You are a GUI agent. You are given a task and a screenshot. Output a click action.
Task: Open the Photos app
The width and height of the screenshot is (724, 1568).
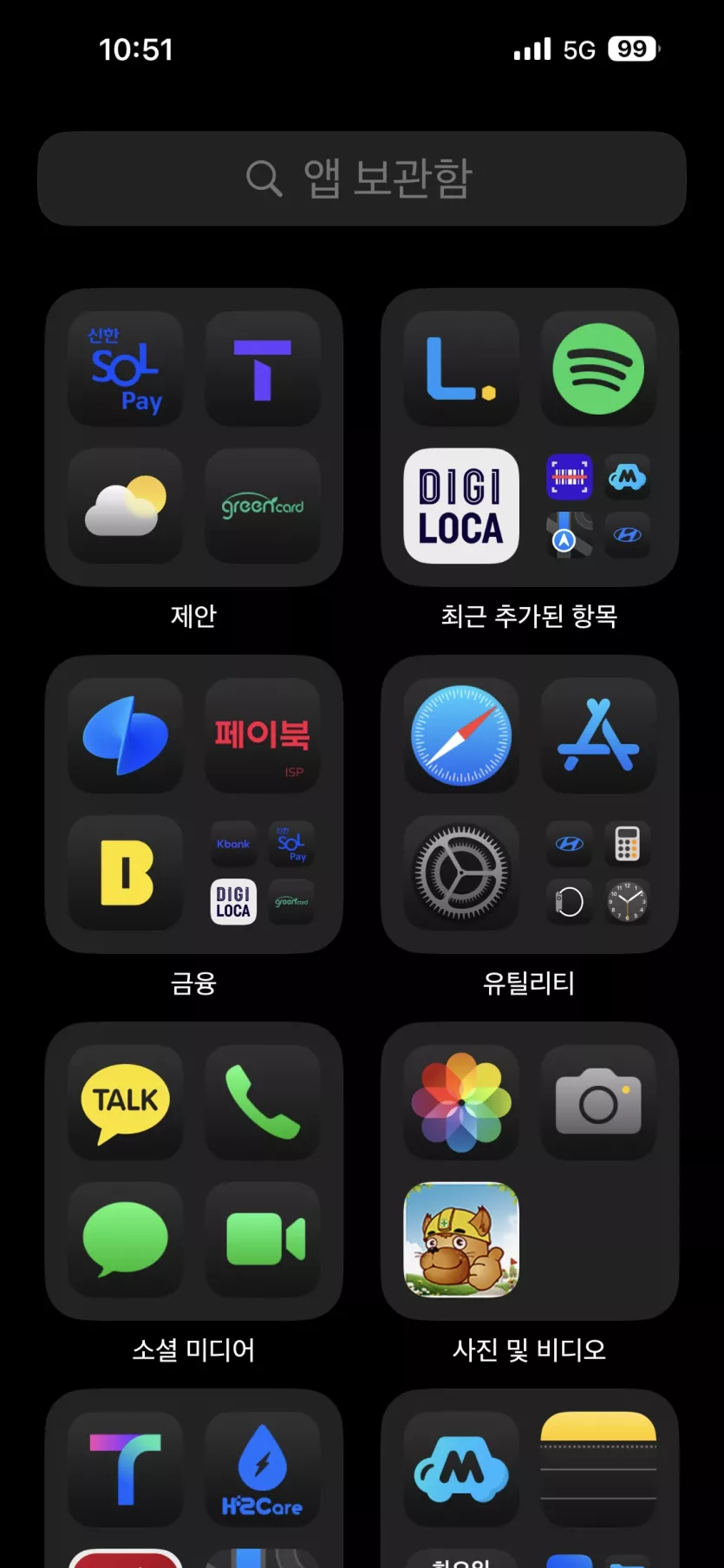(x=461, y=1102)
